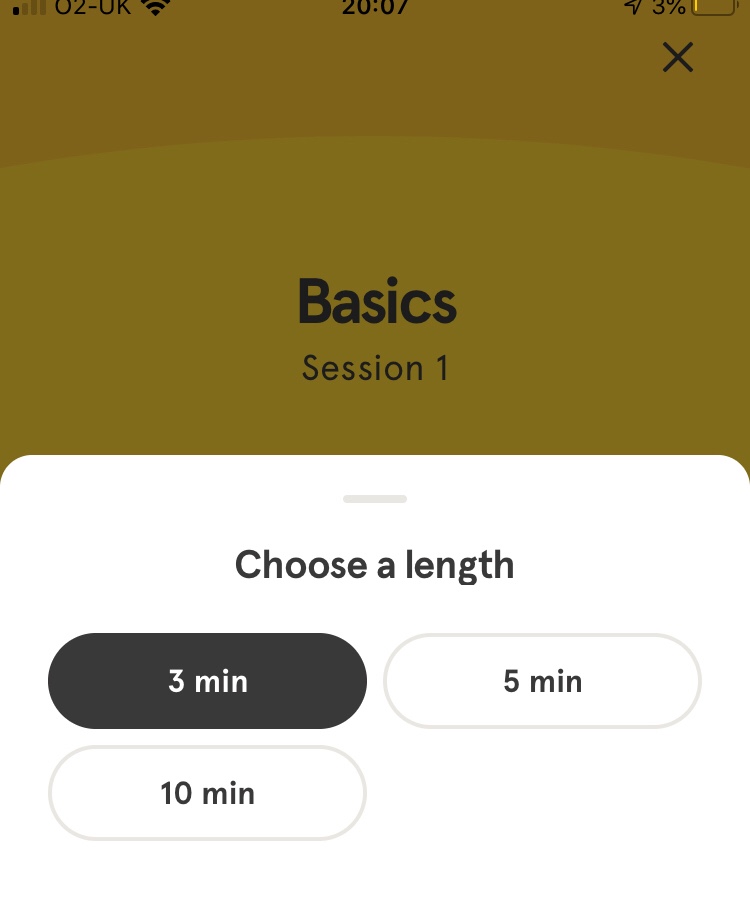750x911 pixels.
Task: Choose the 5 min length option
Action: coord(542,681)
